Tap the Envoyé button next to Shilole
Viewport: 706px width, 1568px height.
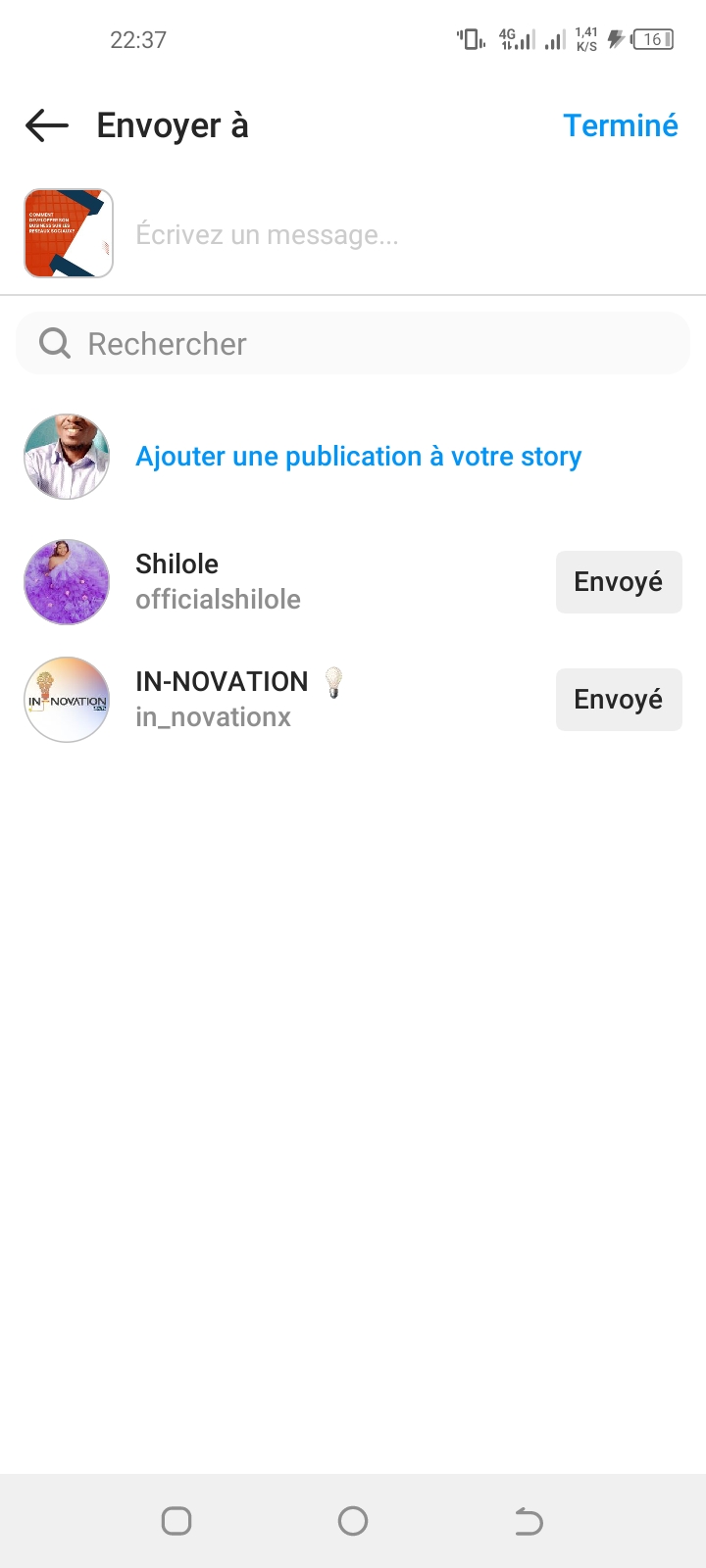tap(618, 582)
